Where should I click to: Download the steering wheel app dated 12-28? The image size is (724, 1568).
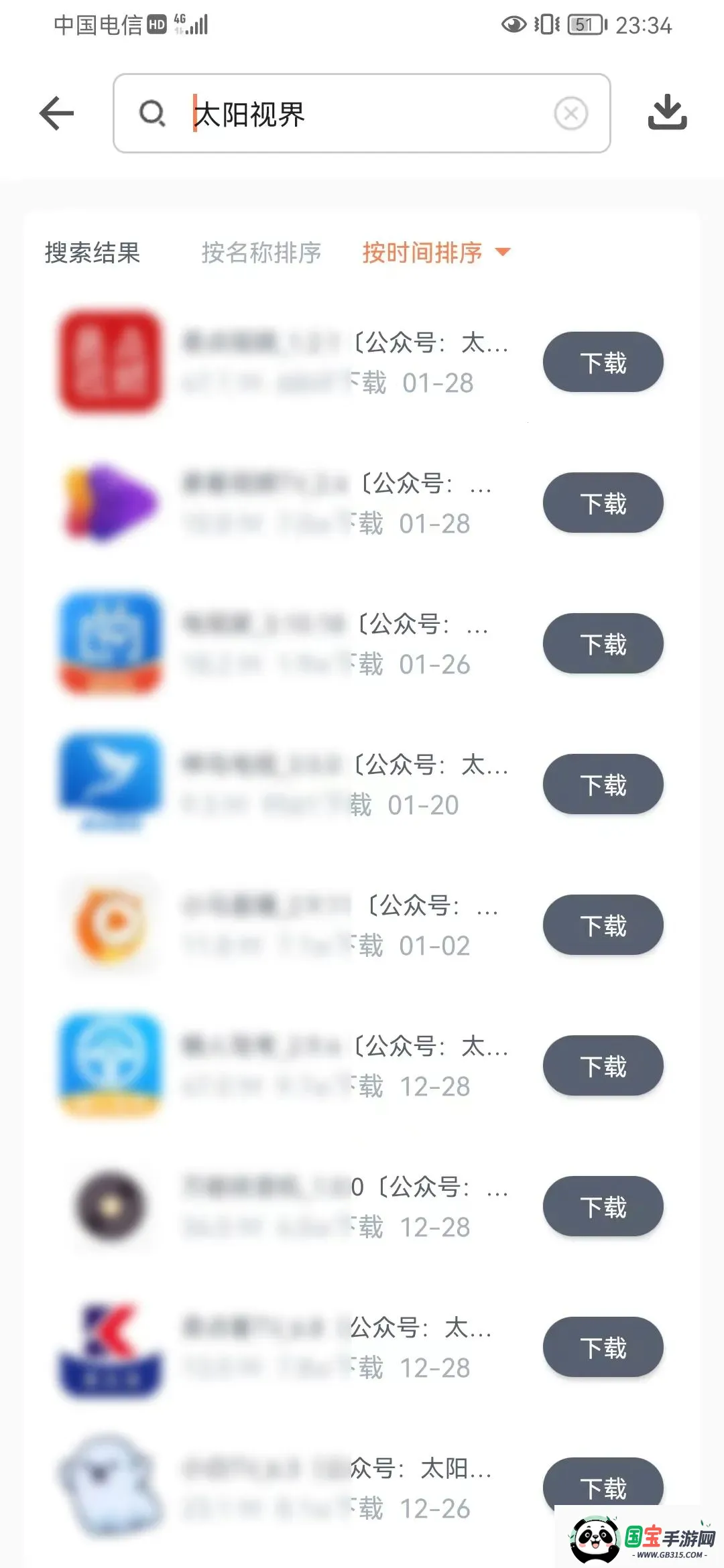point(603,1066)
